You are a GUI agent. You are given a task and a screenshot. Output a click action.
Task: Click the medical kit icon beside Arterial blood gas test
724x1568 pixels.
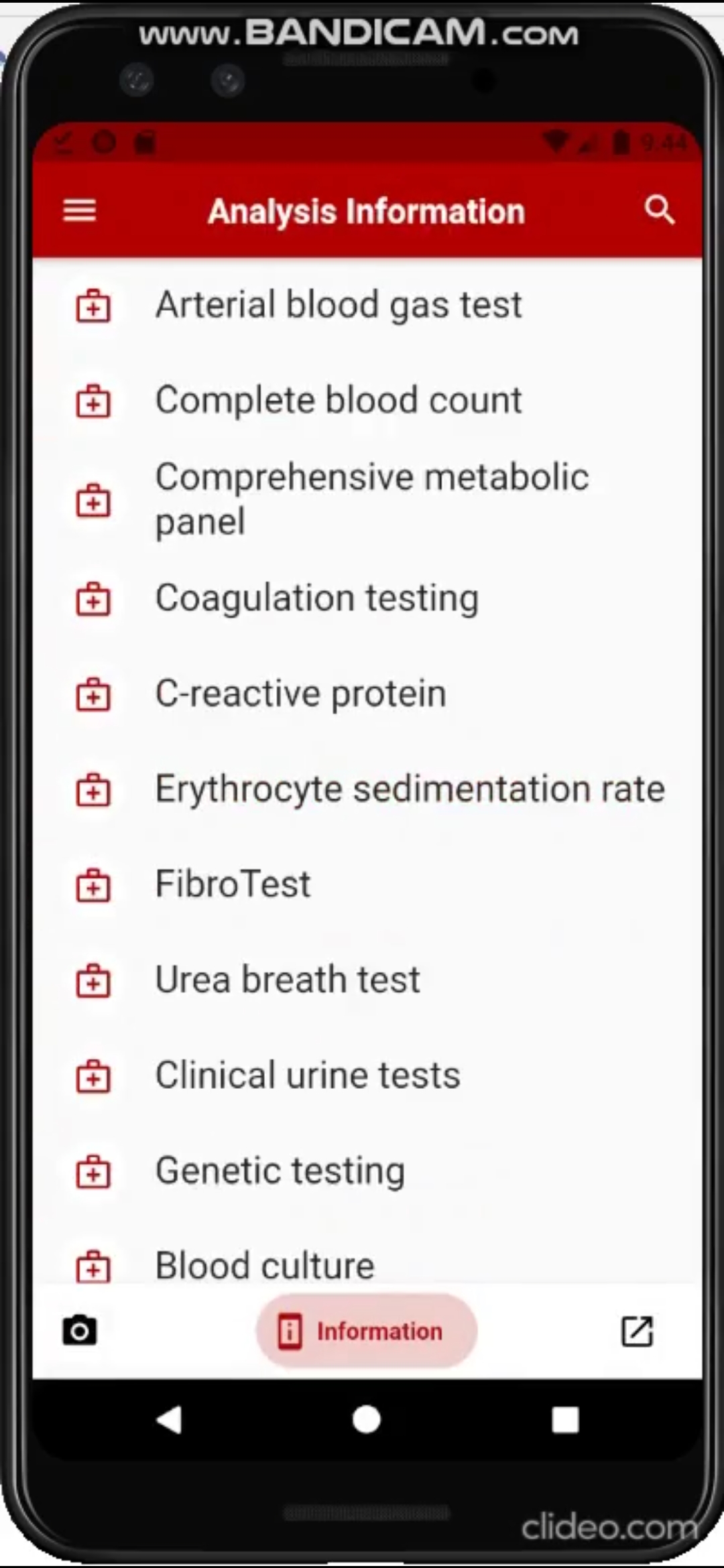pyautogui.click(x=94, y=305)
